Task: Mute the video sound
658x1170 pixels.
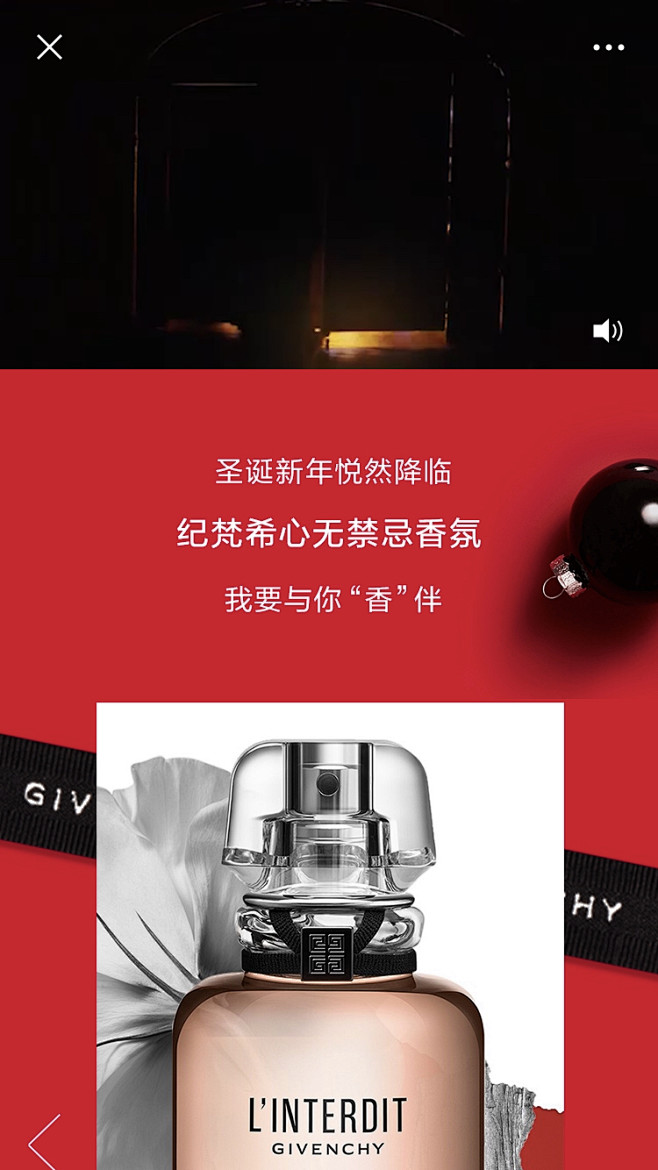Action: pyautogui.click(x=607, y=331)
